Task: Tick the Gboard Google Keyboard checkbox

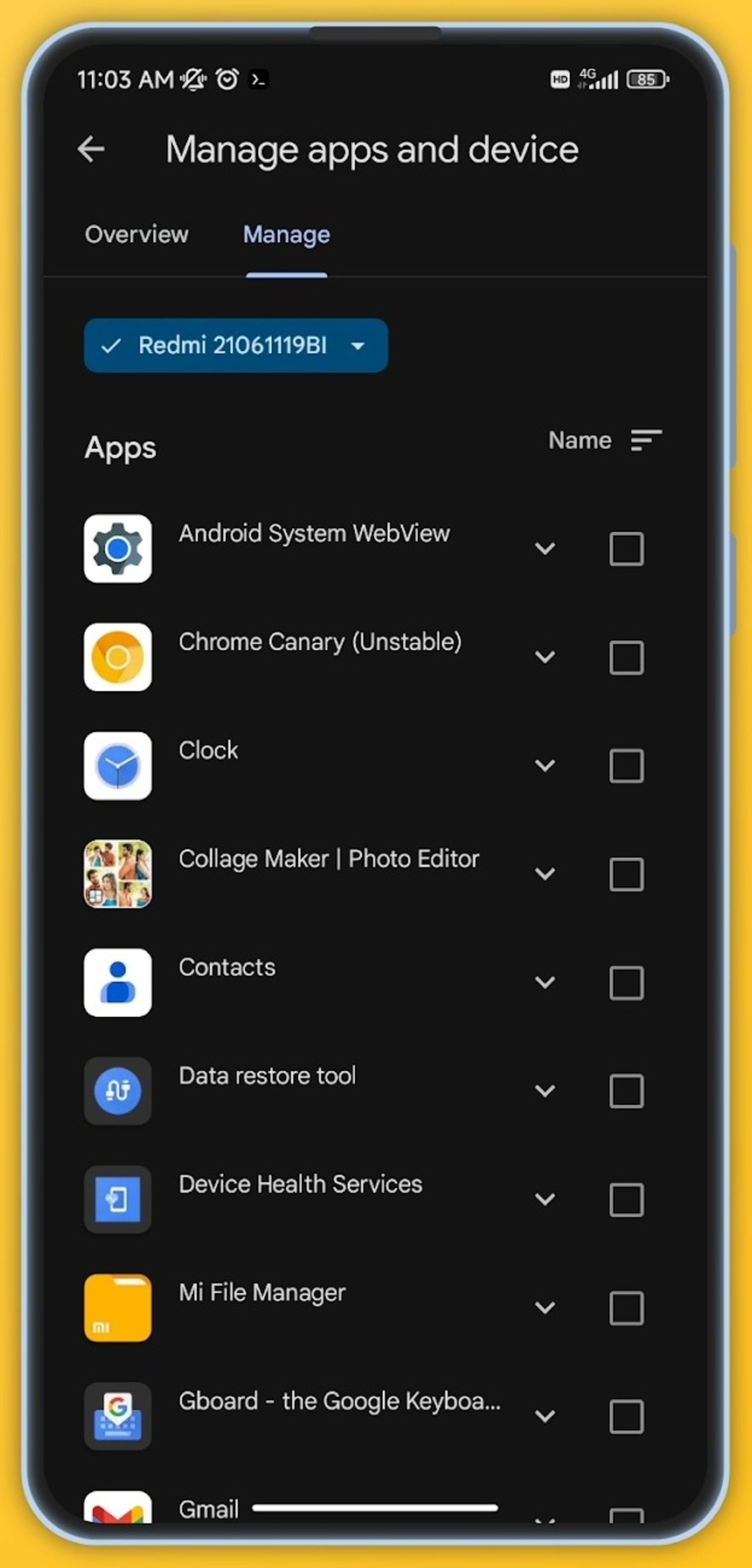Action: point(626,1416)
